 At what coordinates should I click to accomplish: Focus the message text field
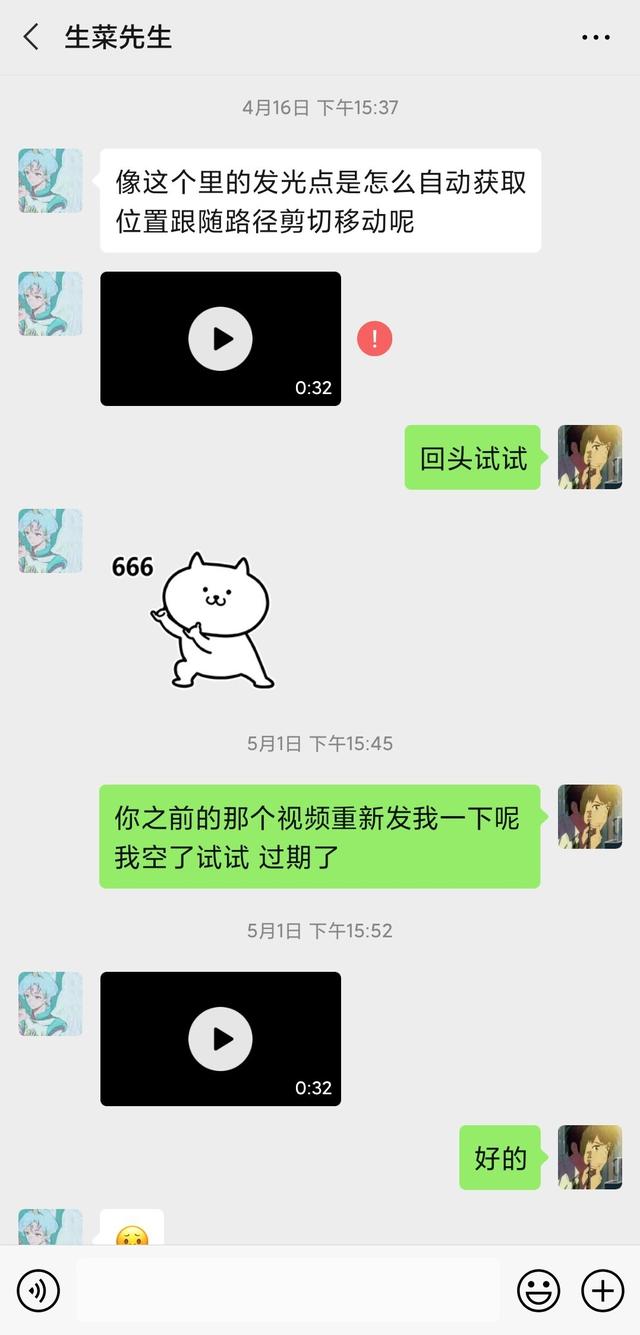pos(288,1290)
